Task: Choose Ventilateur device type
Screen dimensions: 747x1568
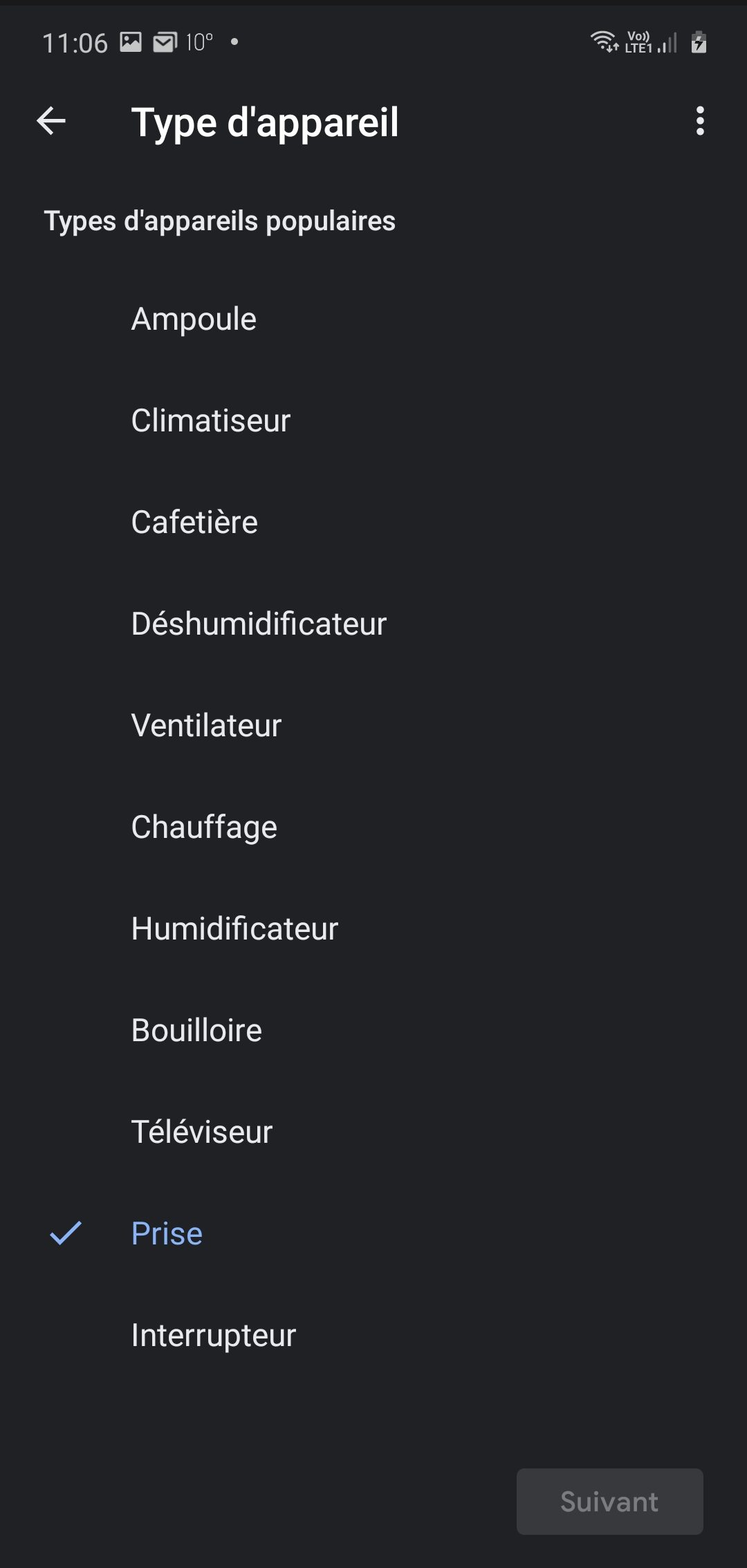Action: coord(373,726)
